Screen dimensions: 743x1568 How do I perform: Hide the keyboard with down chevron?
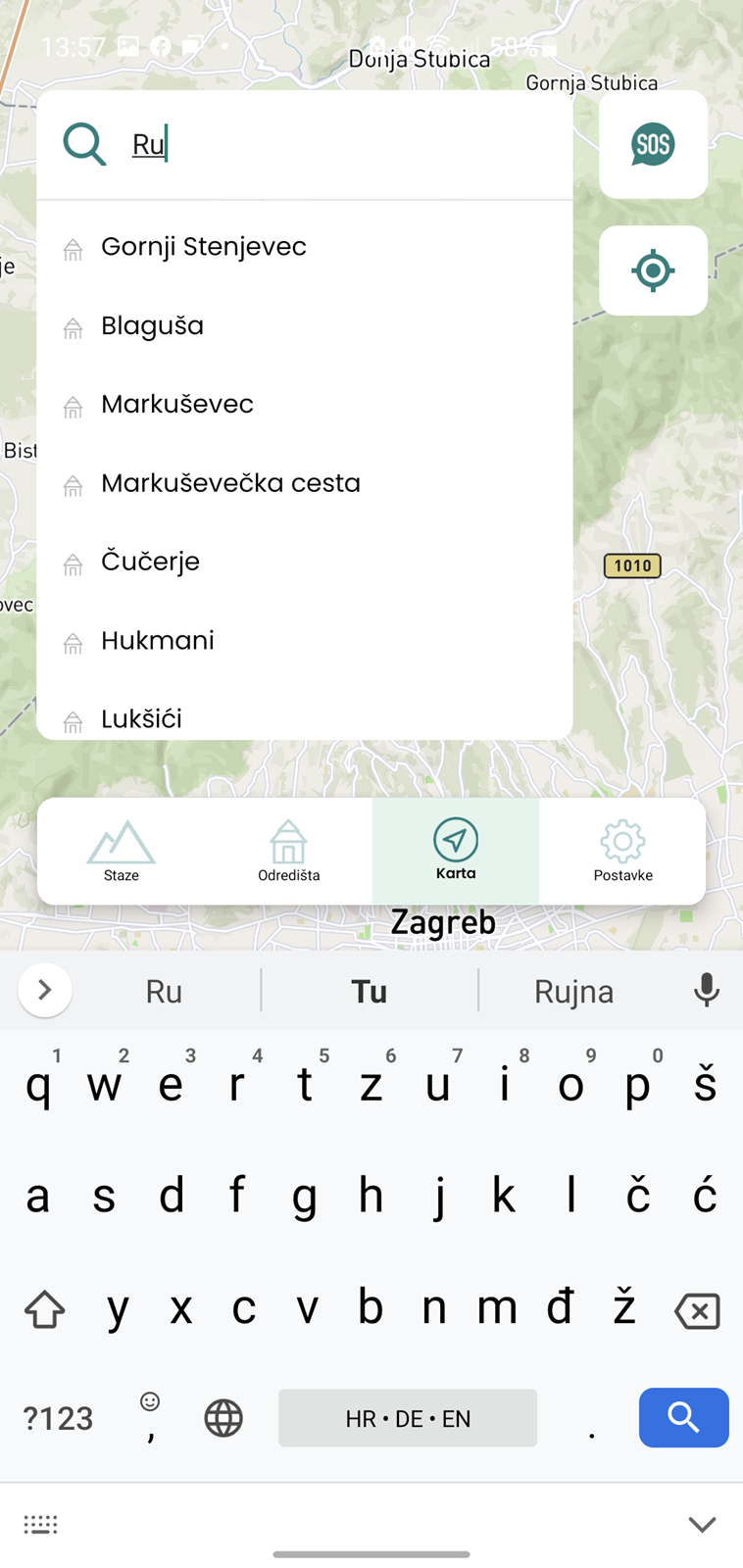click(x=702, y=1524)
